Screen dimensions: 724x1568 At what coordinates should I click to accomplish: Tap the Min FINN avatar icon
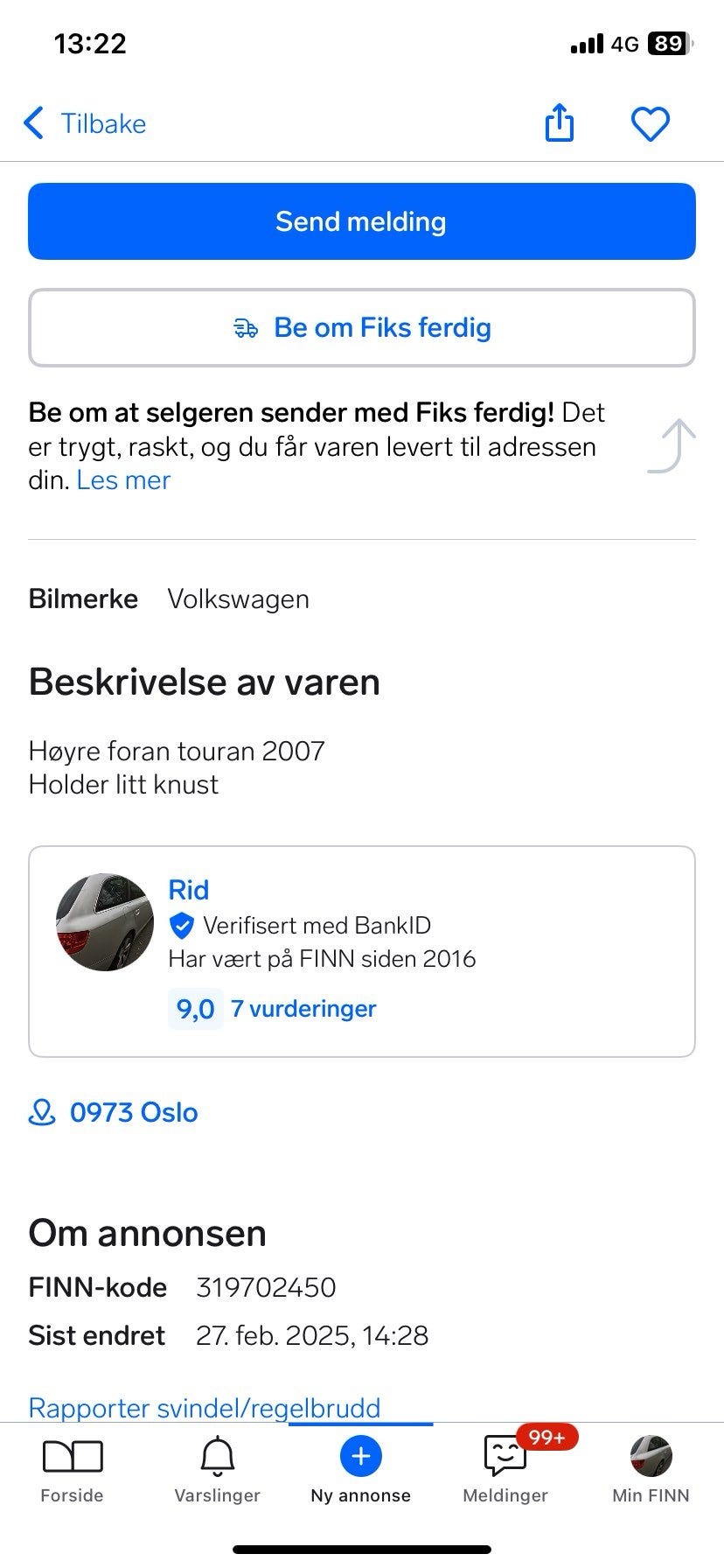[x=651, y=1457]
